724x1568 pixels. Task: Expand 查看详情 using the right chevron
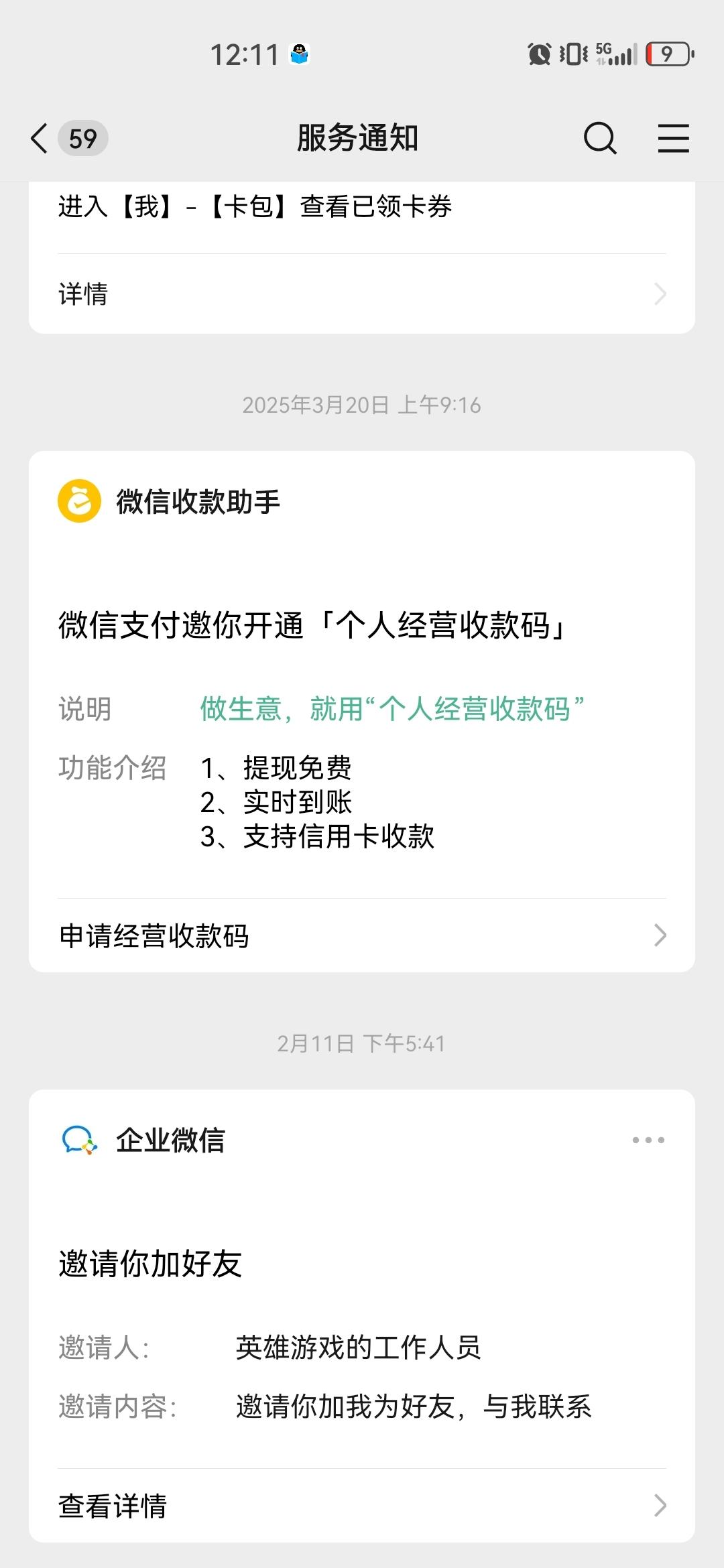[x=661, y=1506]
